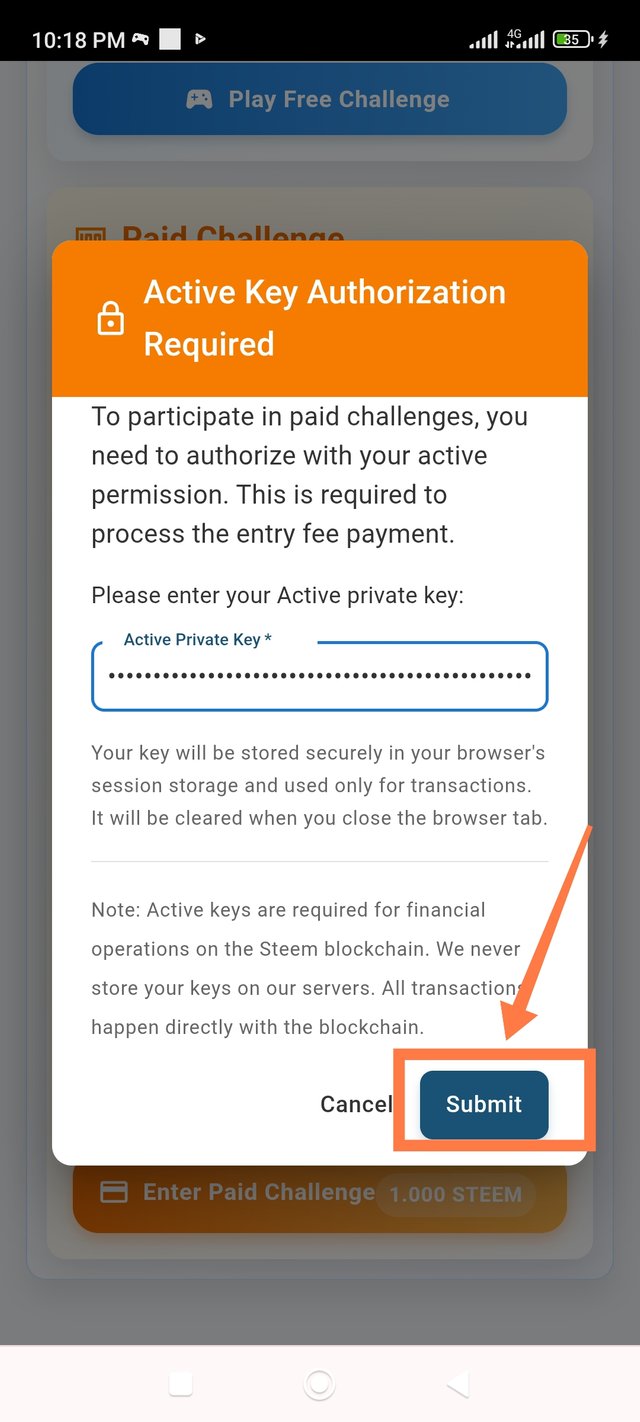Focus the Active Private Key field

click(x=319, y=676)
